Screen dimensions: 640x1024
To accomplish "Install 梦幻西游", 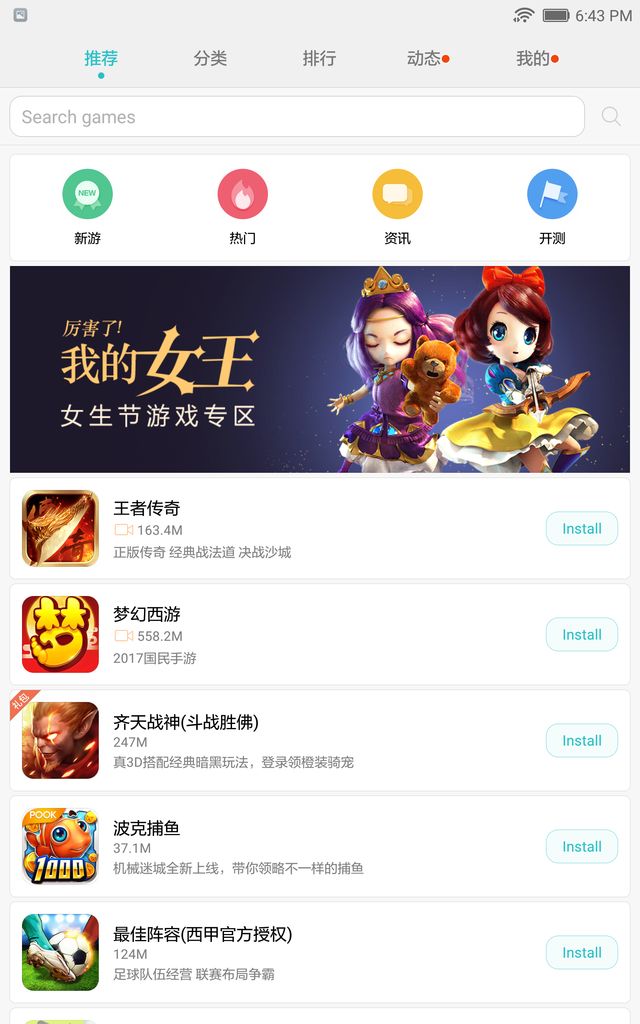I will coord(581,635).
